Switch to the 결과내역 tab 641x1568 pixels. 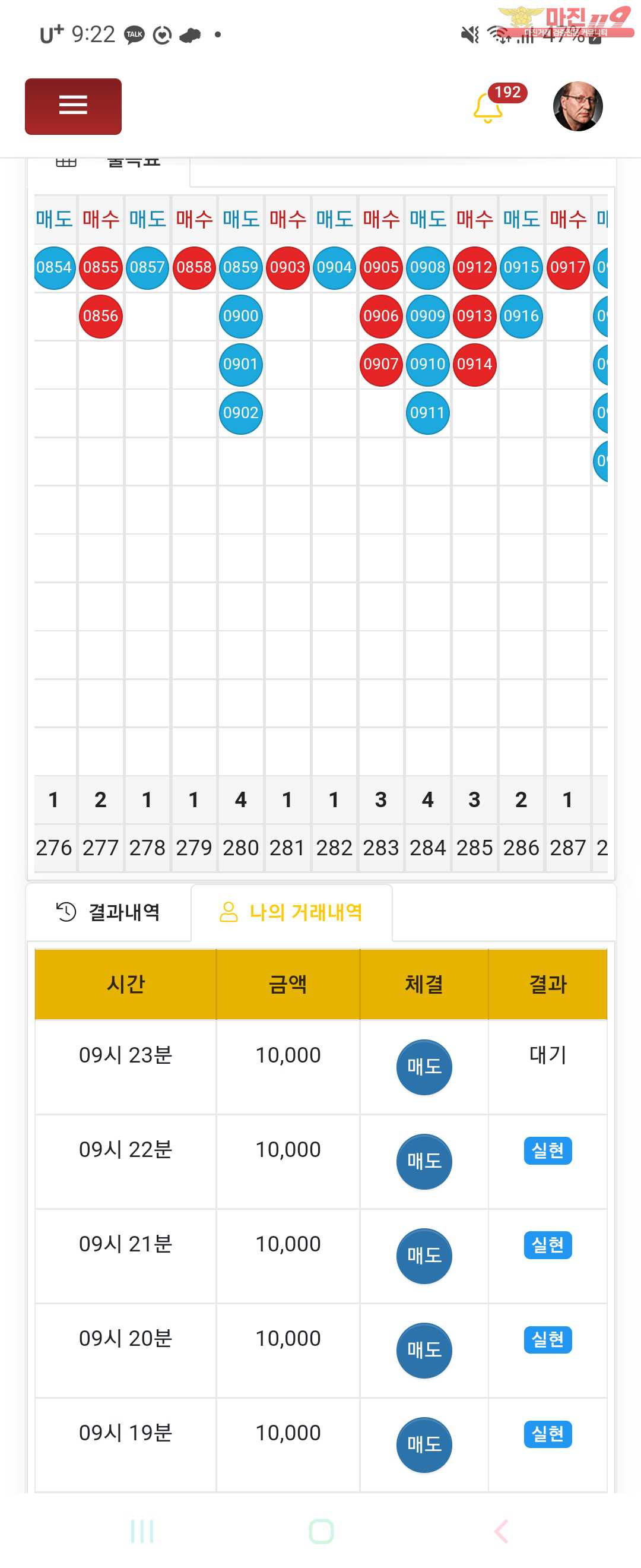109,912
